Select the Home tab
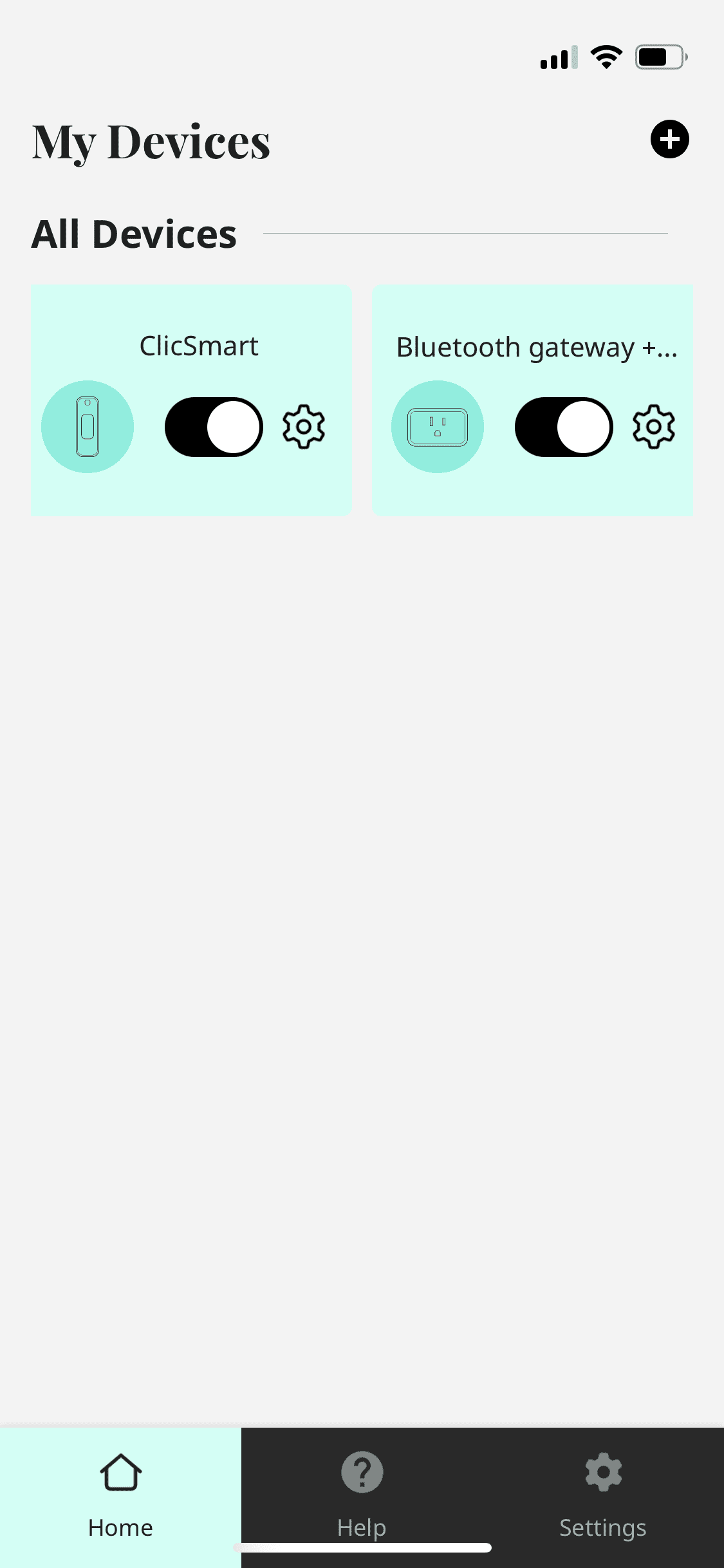Image resolution: width=724 pixels, height=1568 pixels. tap(120, 1496)
